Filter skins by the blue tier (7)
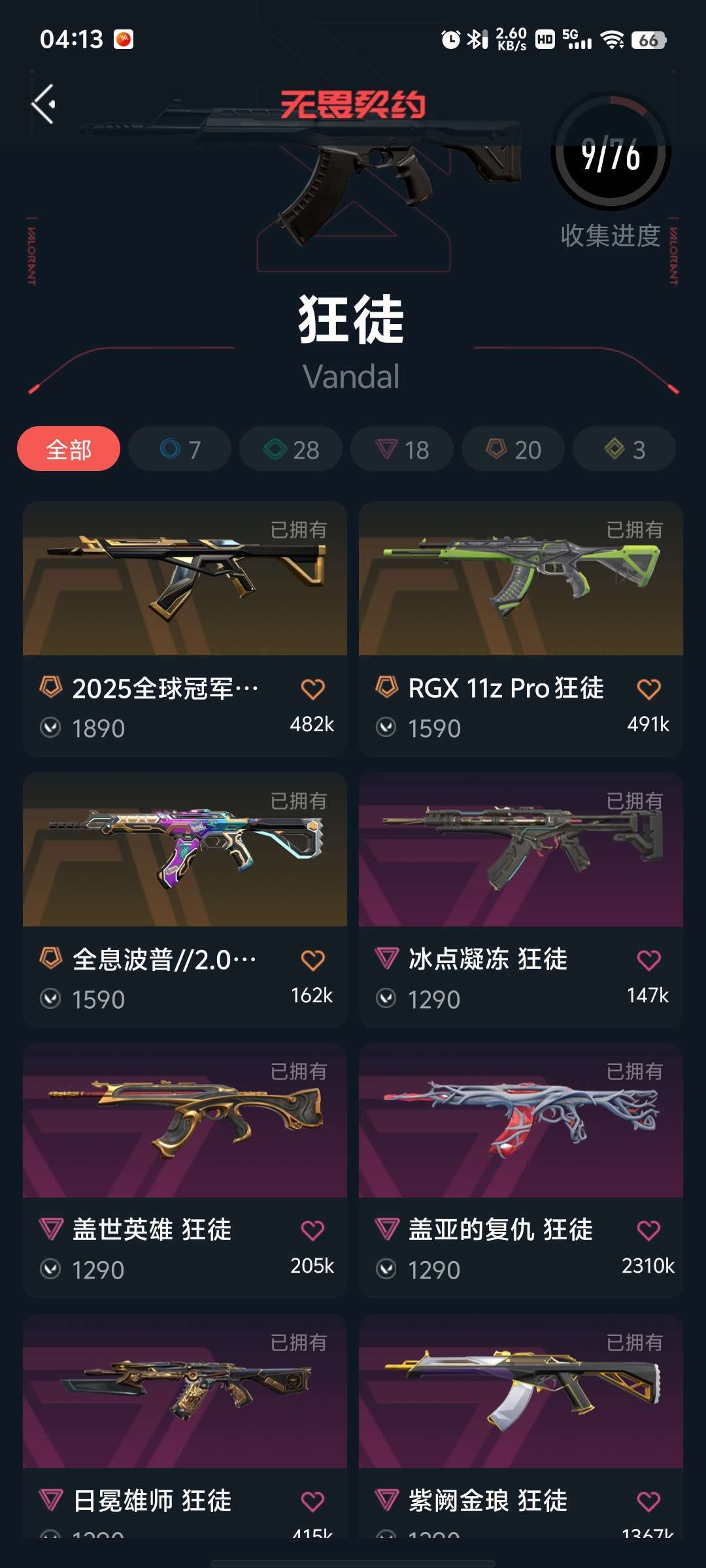The width and height of the screenshot is (706, 1568). click(180, 449)
